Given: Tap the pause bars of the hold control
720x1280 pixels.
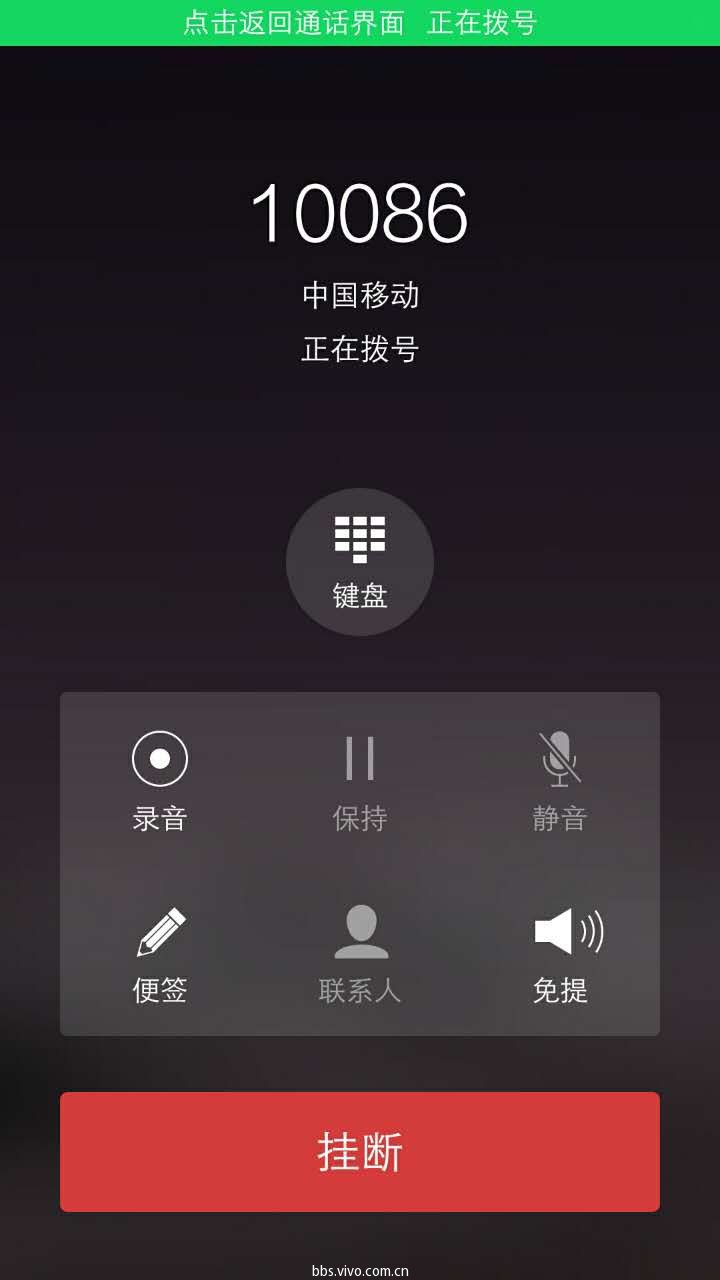Looking at the screenshot, I should click(x=360, y=757).
